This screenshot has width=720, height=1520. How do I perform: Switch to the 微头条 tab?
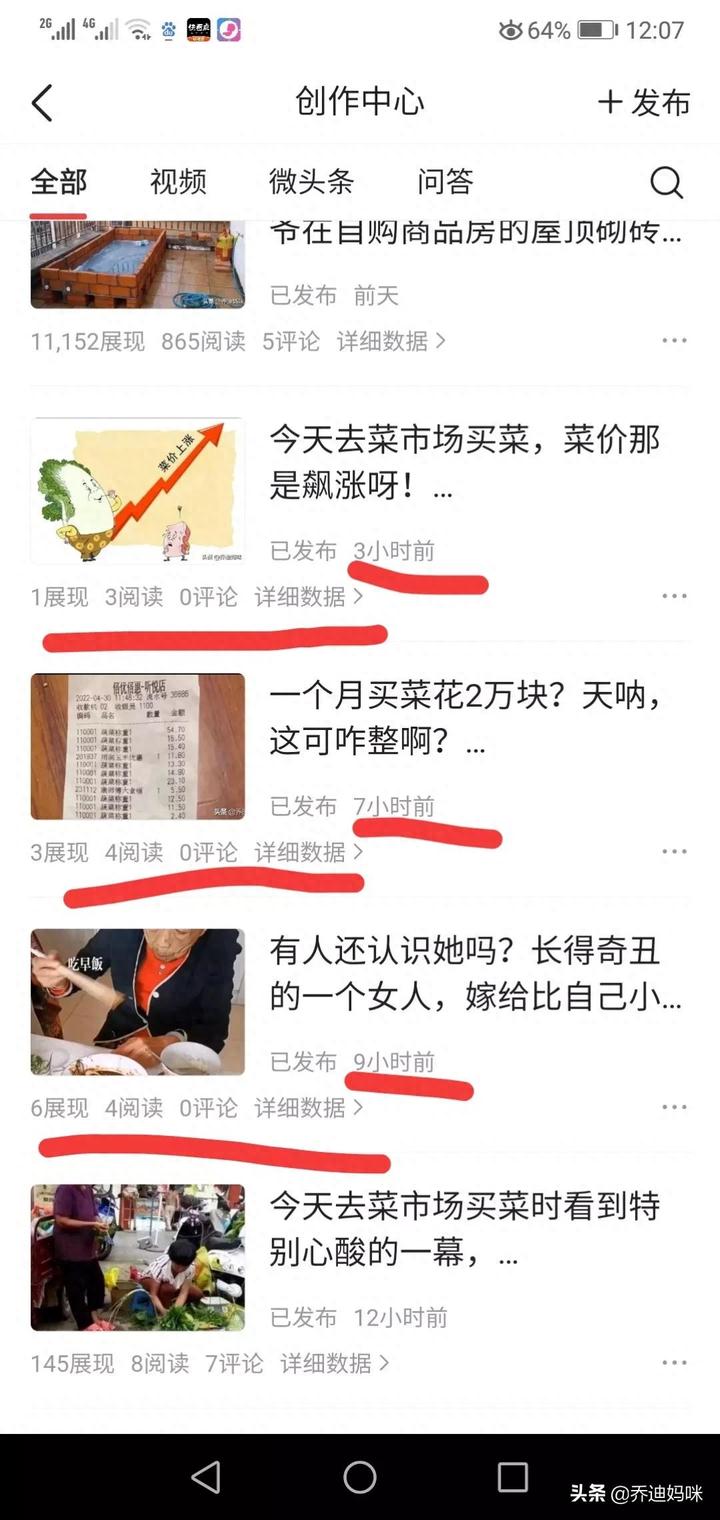click(x=311, y=182)
